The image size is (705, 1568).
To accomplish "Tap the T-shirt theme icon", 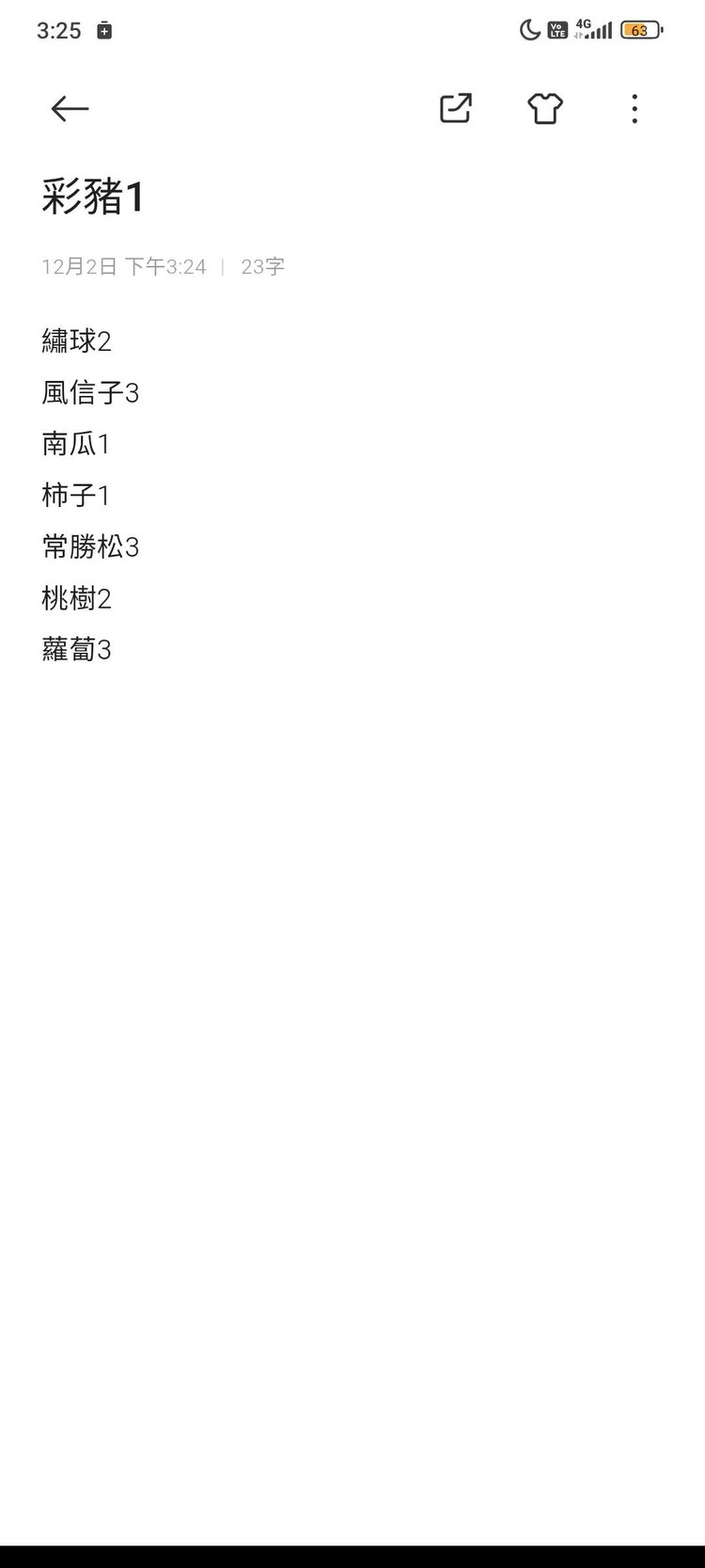I will coord(544,109).
